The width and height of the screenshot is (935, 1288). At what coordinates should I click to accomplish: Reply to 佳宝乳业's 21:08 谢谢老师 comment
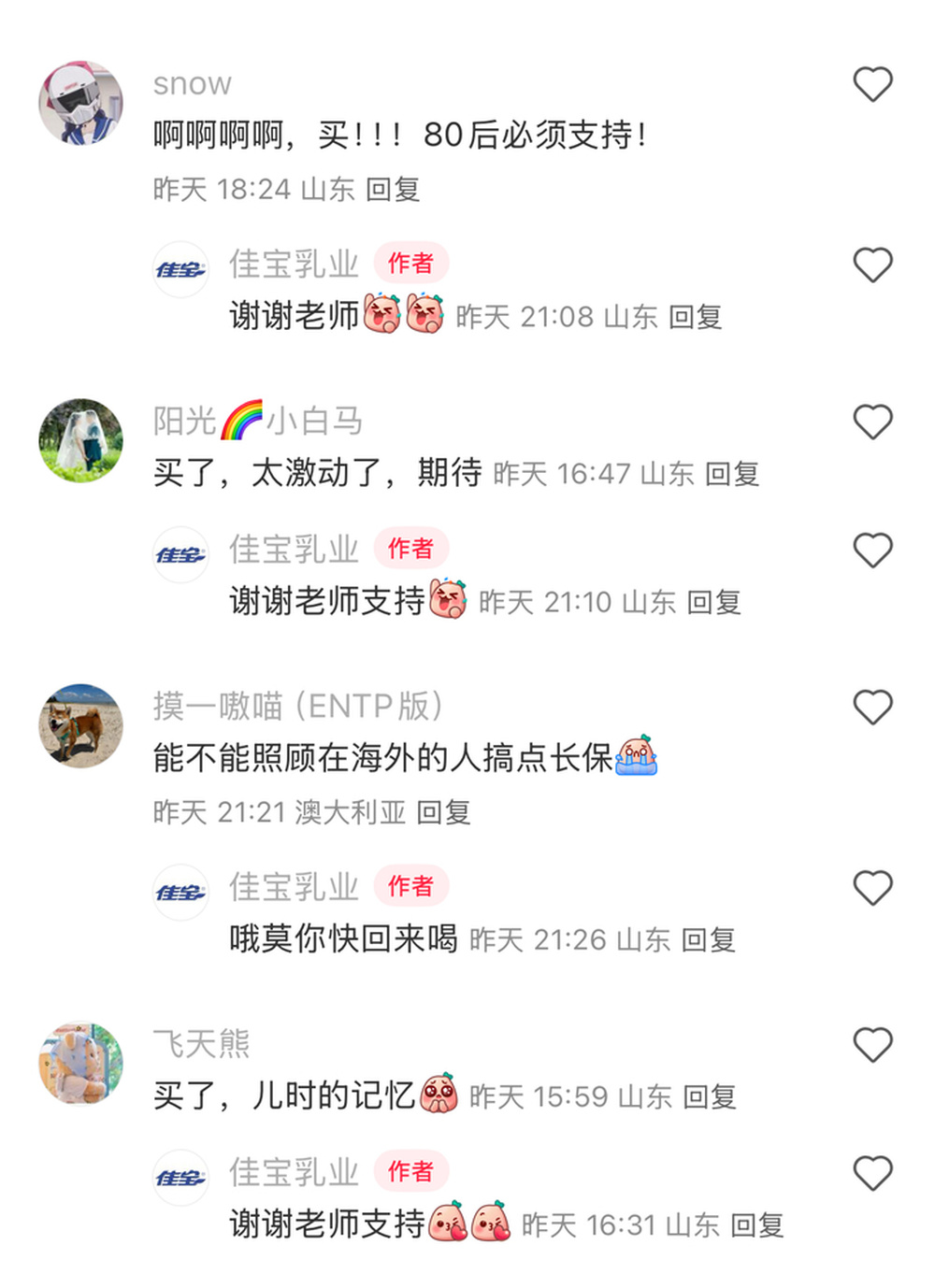pos(696,318)
